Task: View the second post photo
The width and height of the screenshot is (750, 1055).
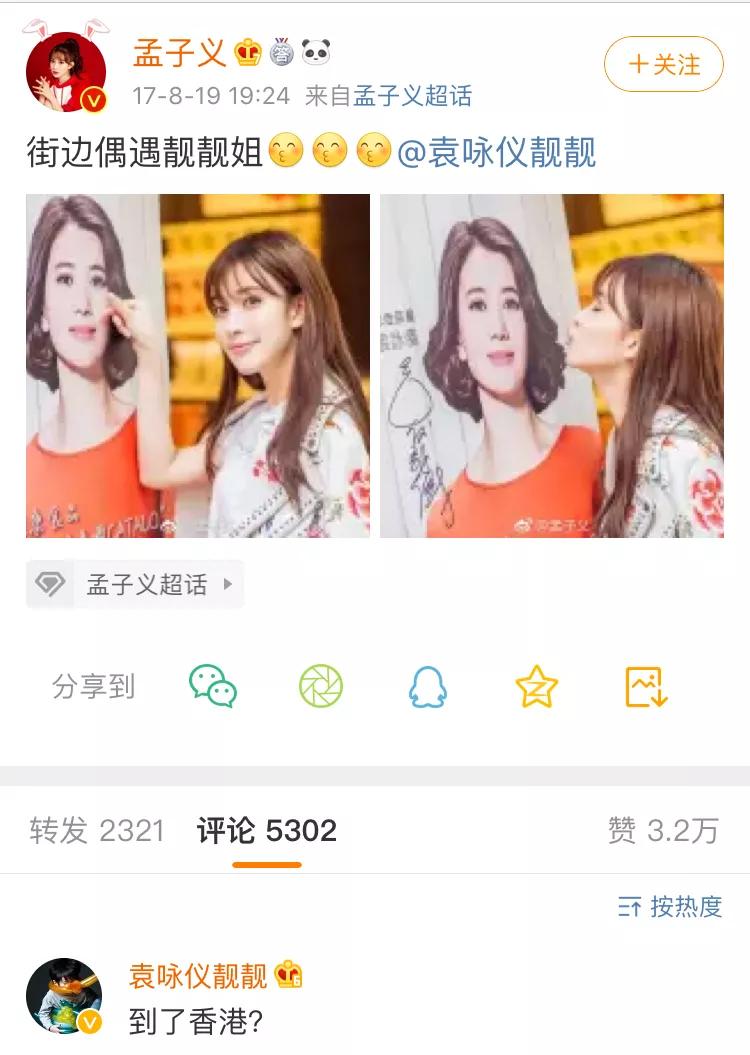Action: [x=552, y=366]
